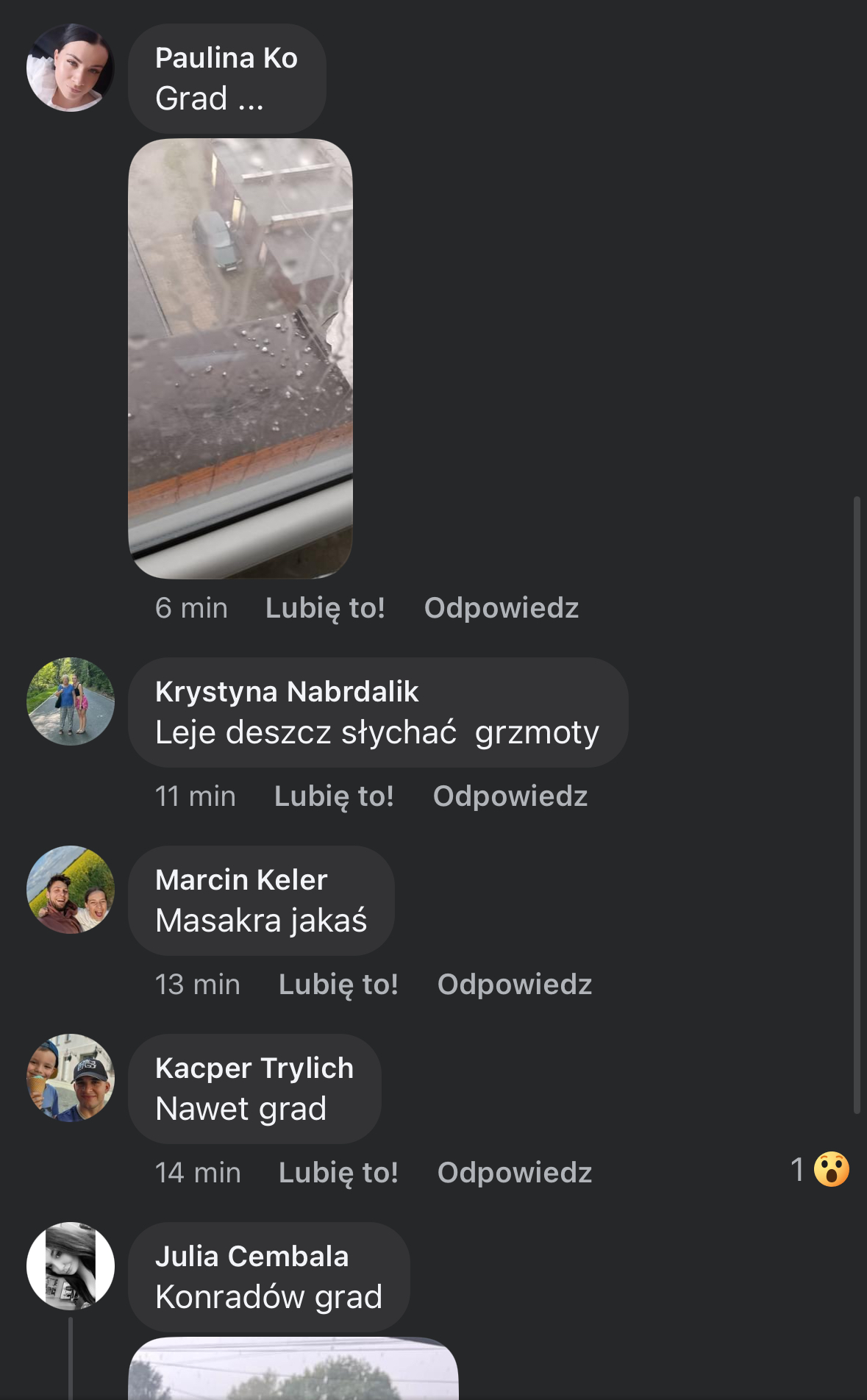Viewport: 867px width, 1400px height.
Task: Open Julia Cembala's profile
Action: pos(251,1257)
